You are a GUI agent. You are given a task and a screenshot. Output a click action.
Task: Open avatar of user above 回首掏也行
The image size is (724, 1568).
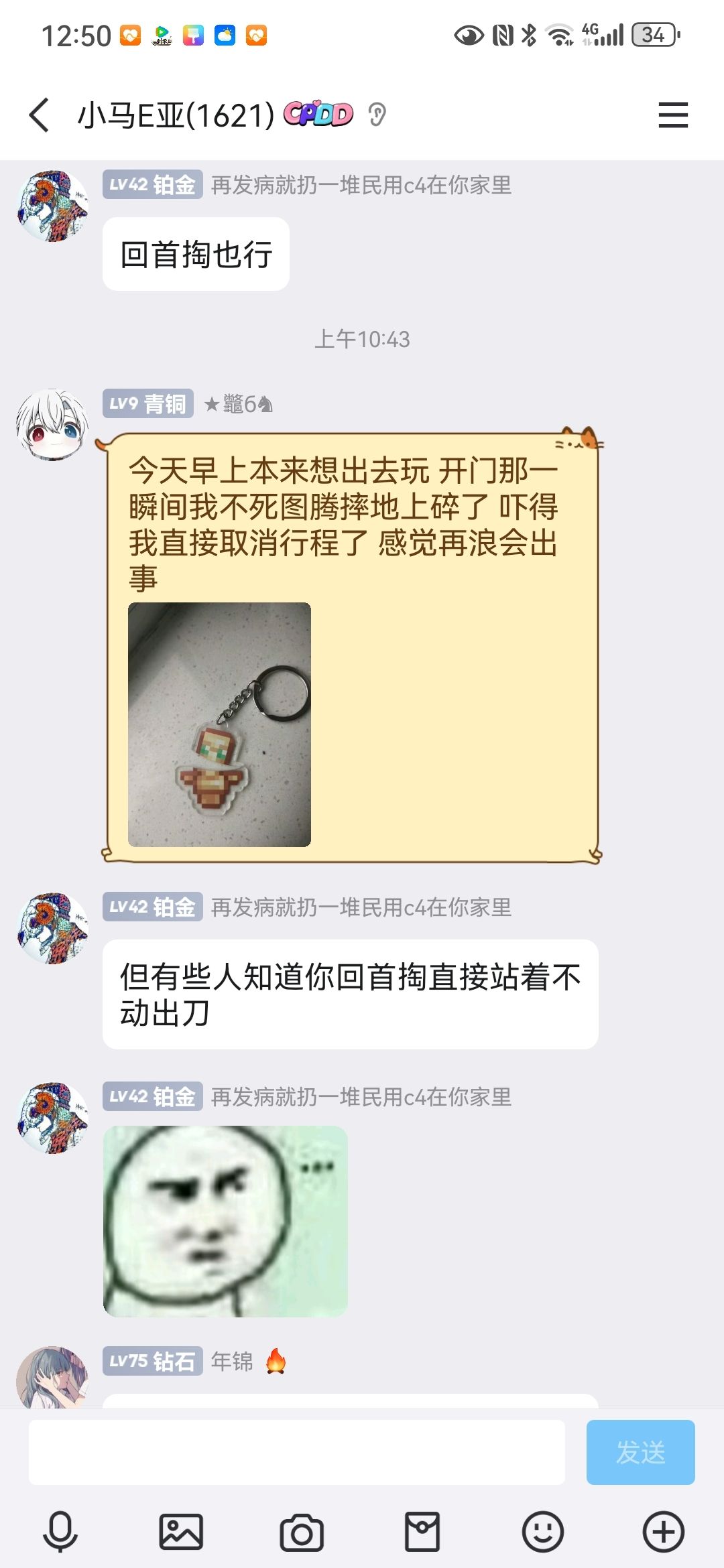coord(52,206)
